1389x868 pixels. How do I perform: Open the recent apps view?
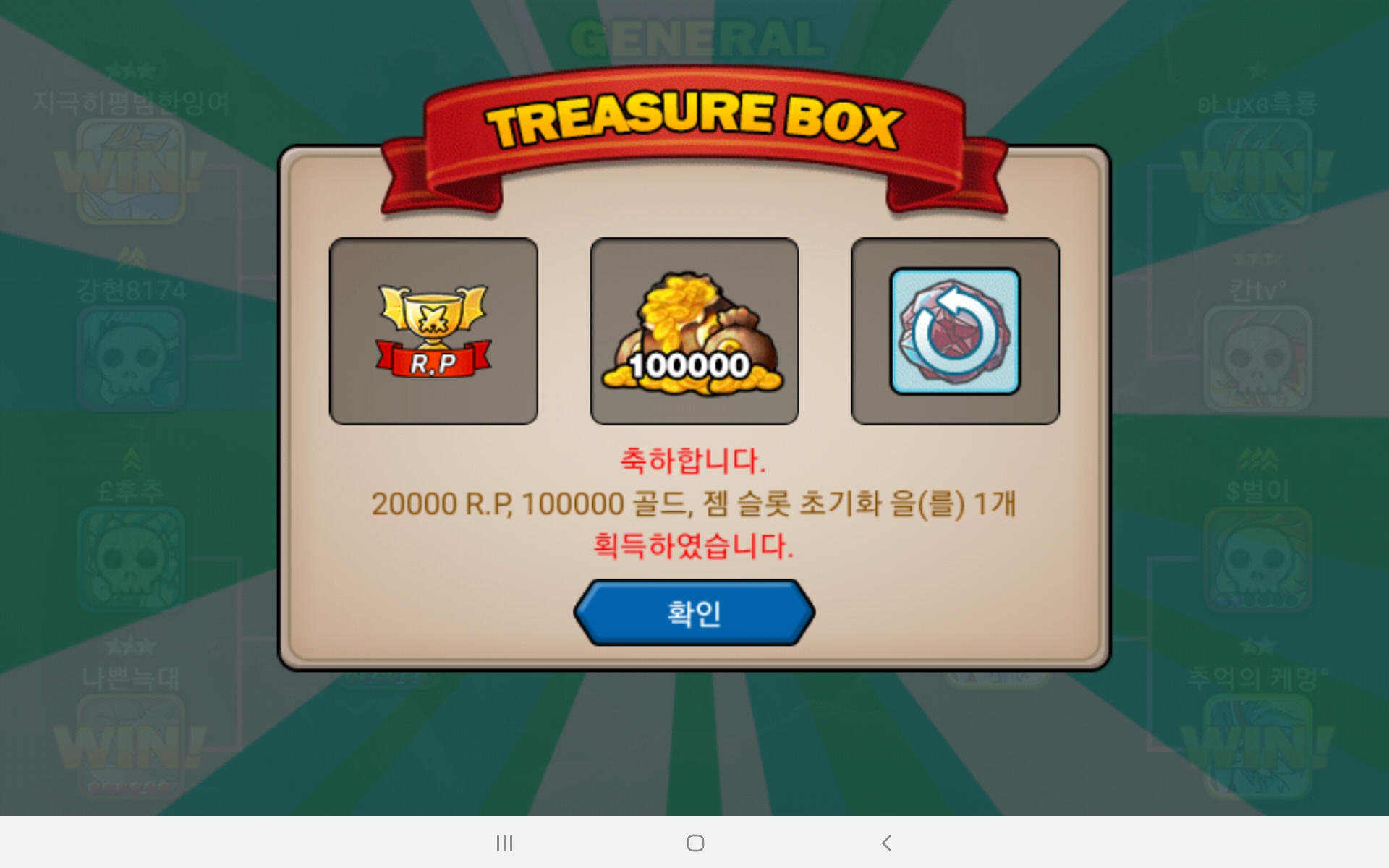pyautogui.click(x=504, y=843)
